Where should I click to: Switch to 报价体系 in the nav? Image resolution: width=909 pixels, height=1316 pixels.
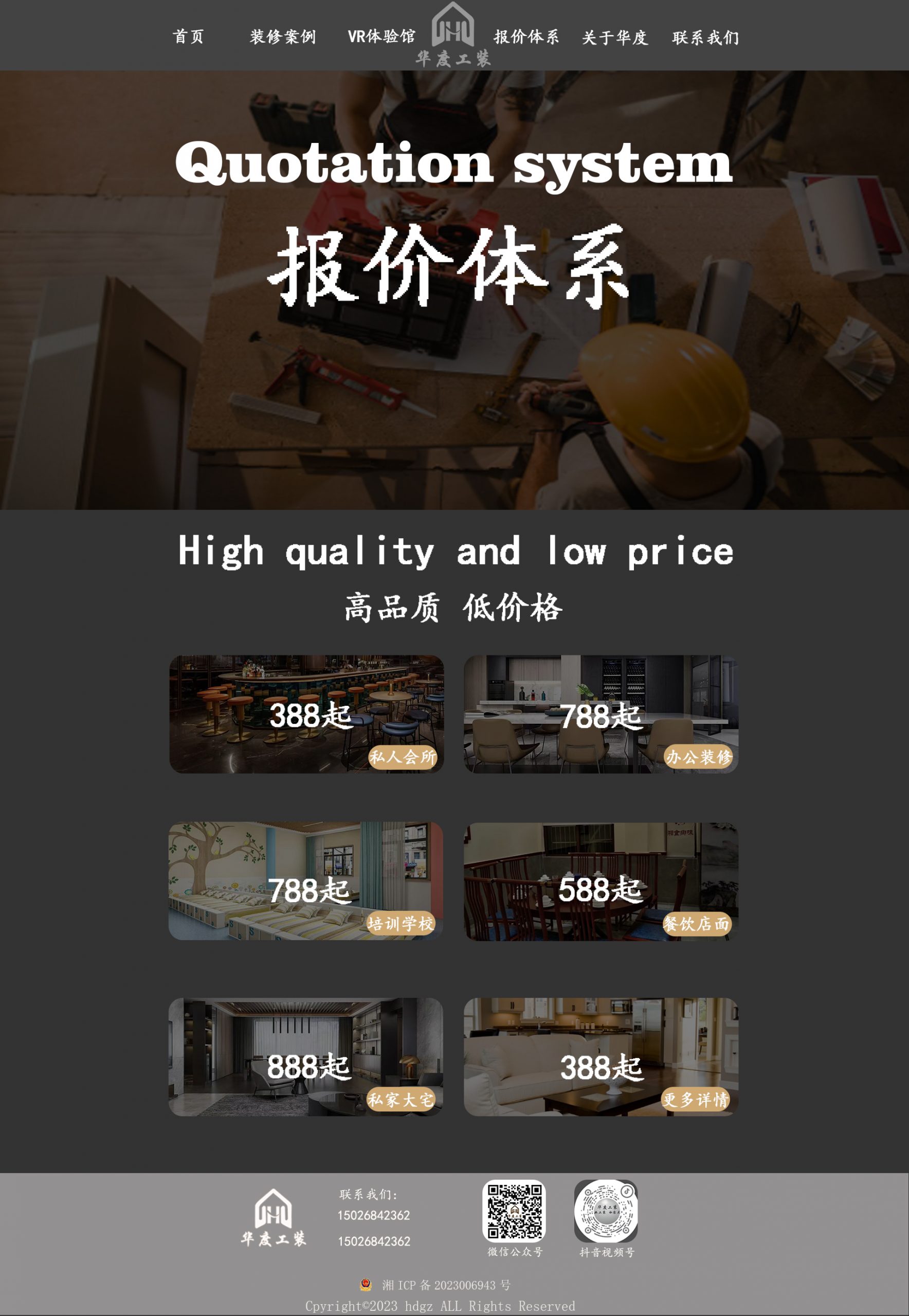coord(525,37)
